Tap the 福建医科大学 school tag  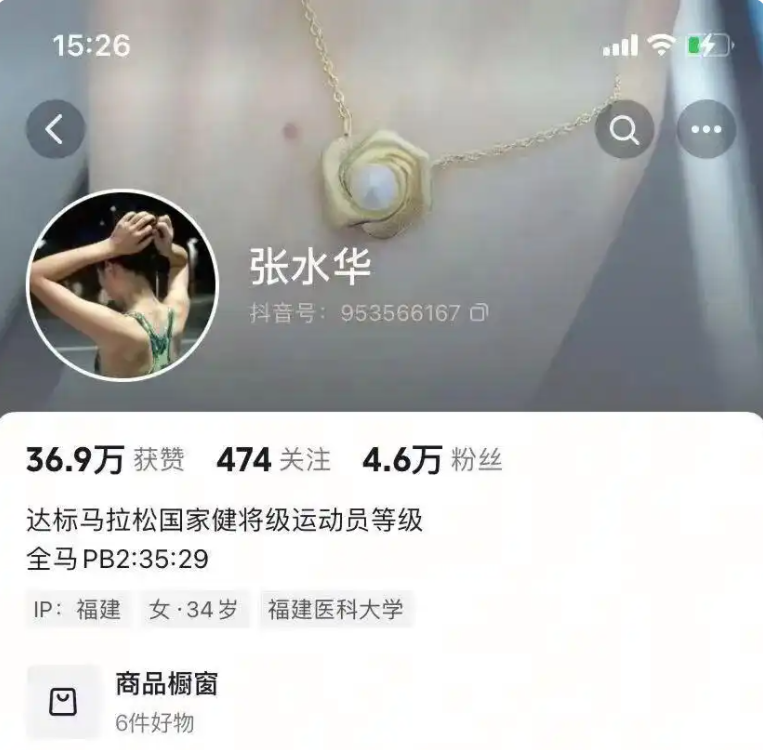click(x=336, y=609)
